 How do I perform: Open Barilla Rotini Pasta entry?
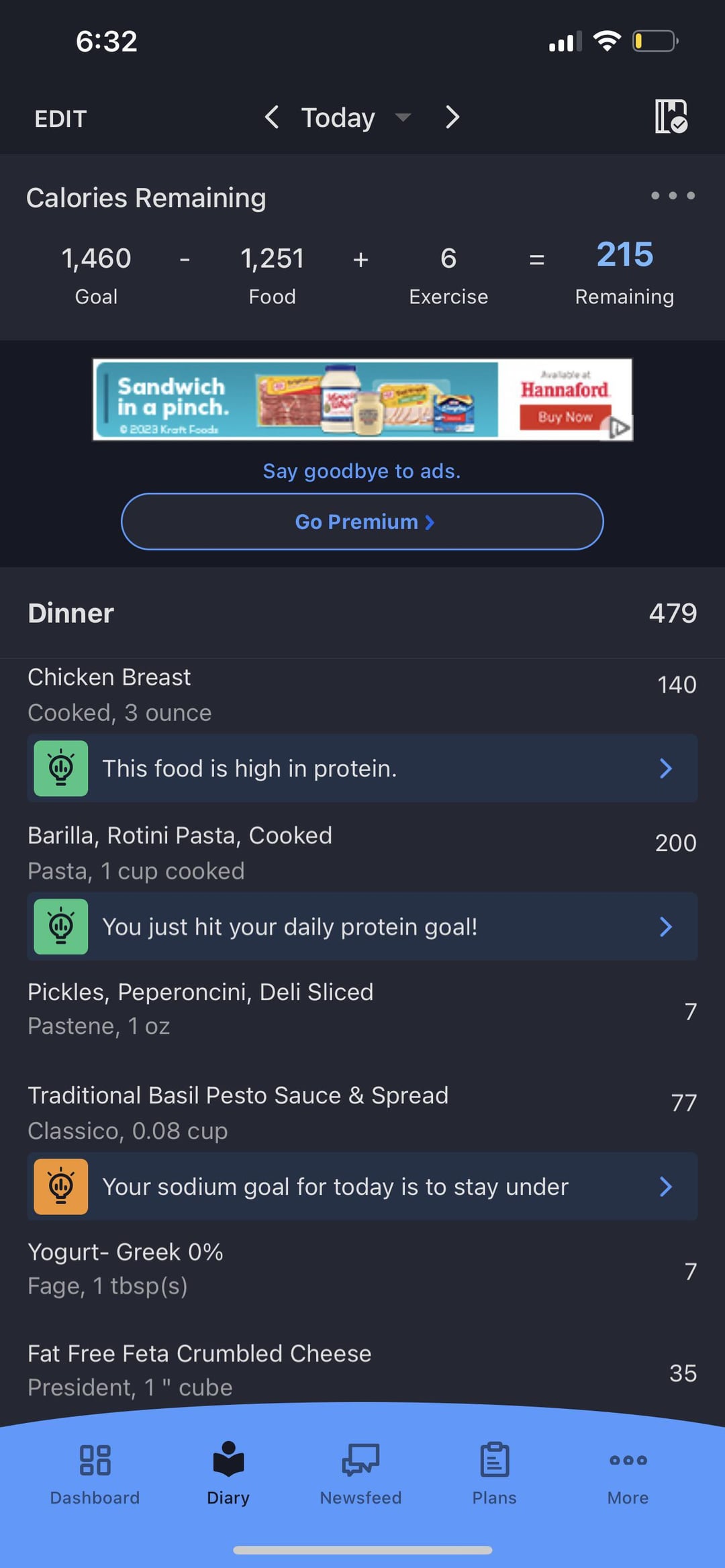[x=362, y=852]
